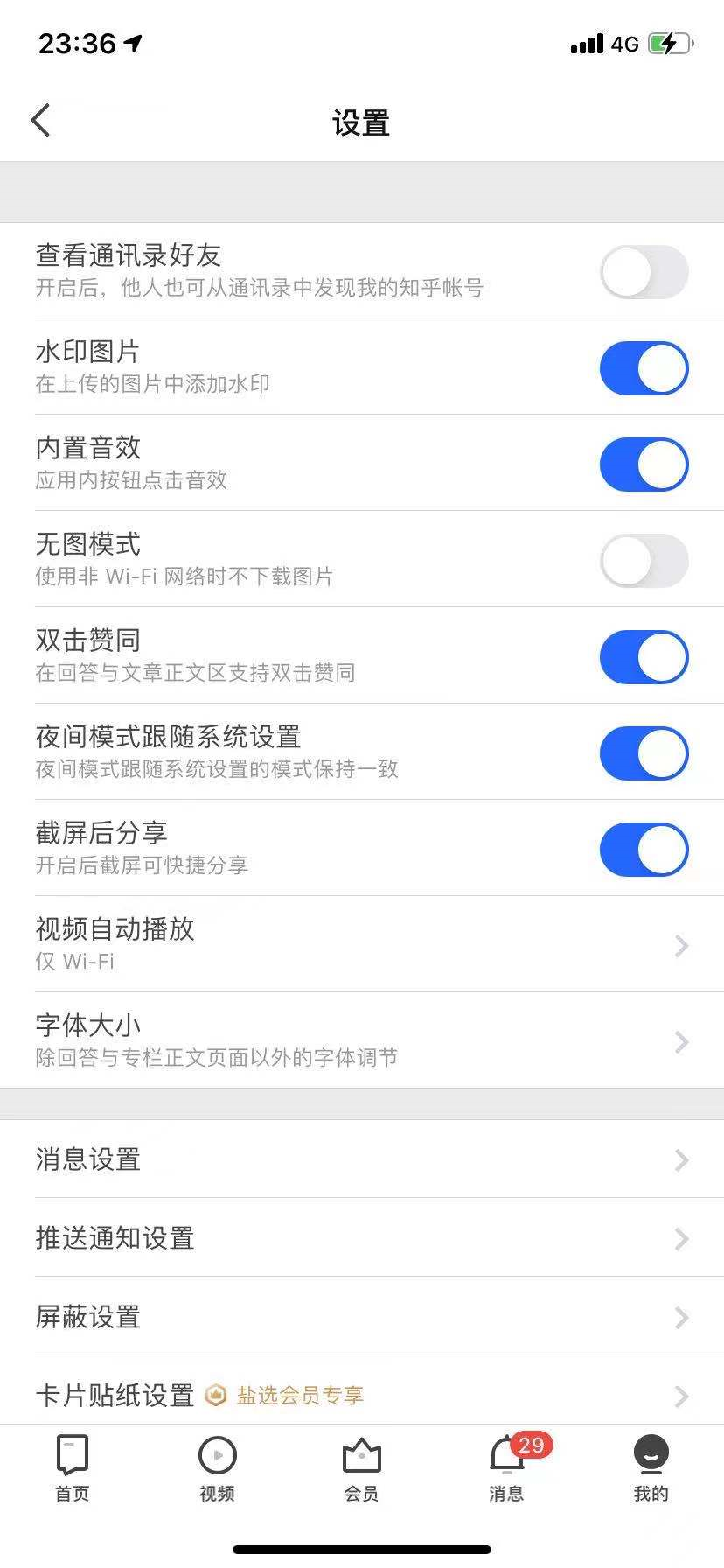Open 屏蔽设置

point(362,1317)
